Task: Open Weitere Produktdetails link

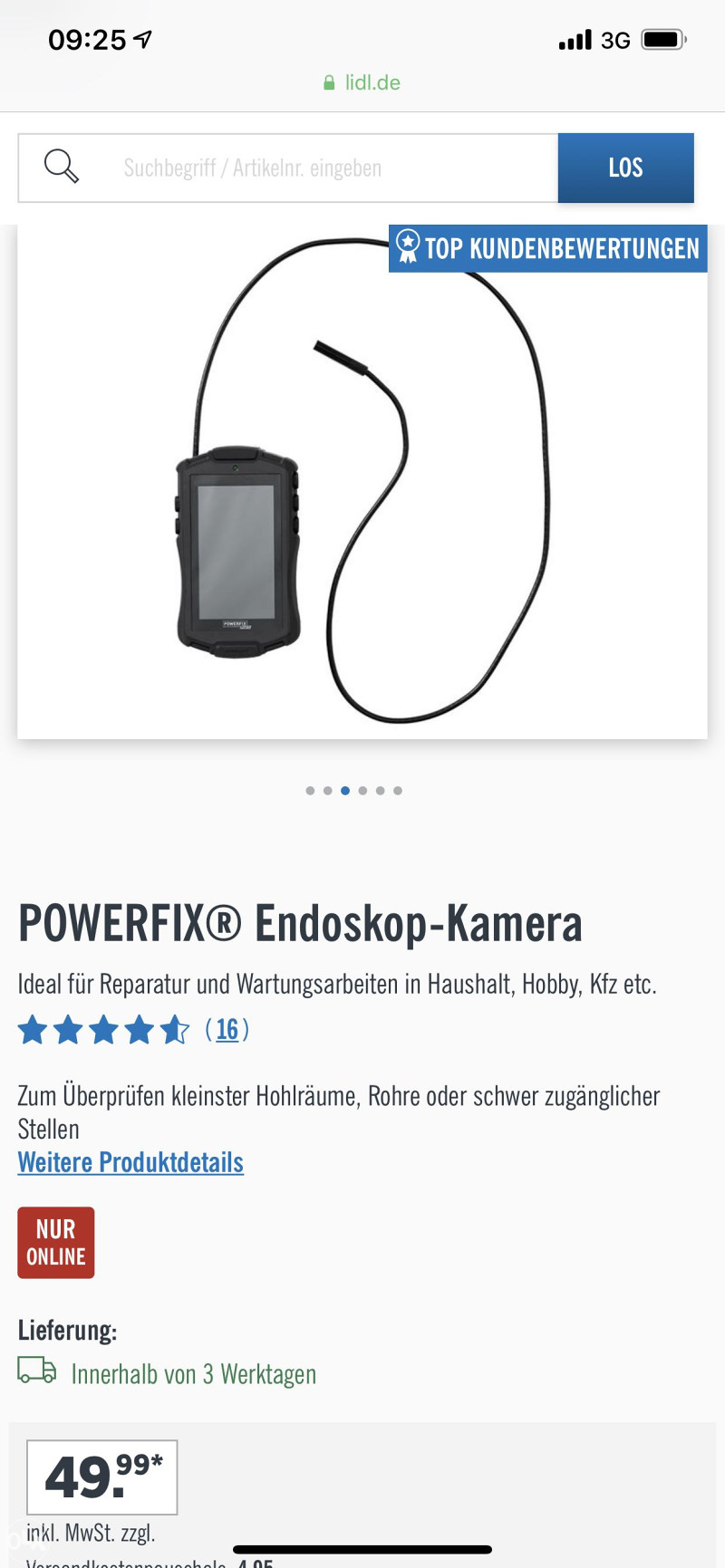Action: click(130, 1162)
